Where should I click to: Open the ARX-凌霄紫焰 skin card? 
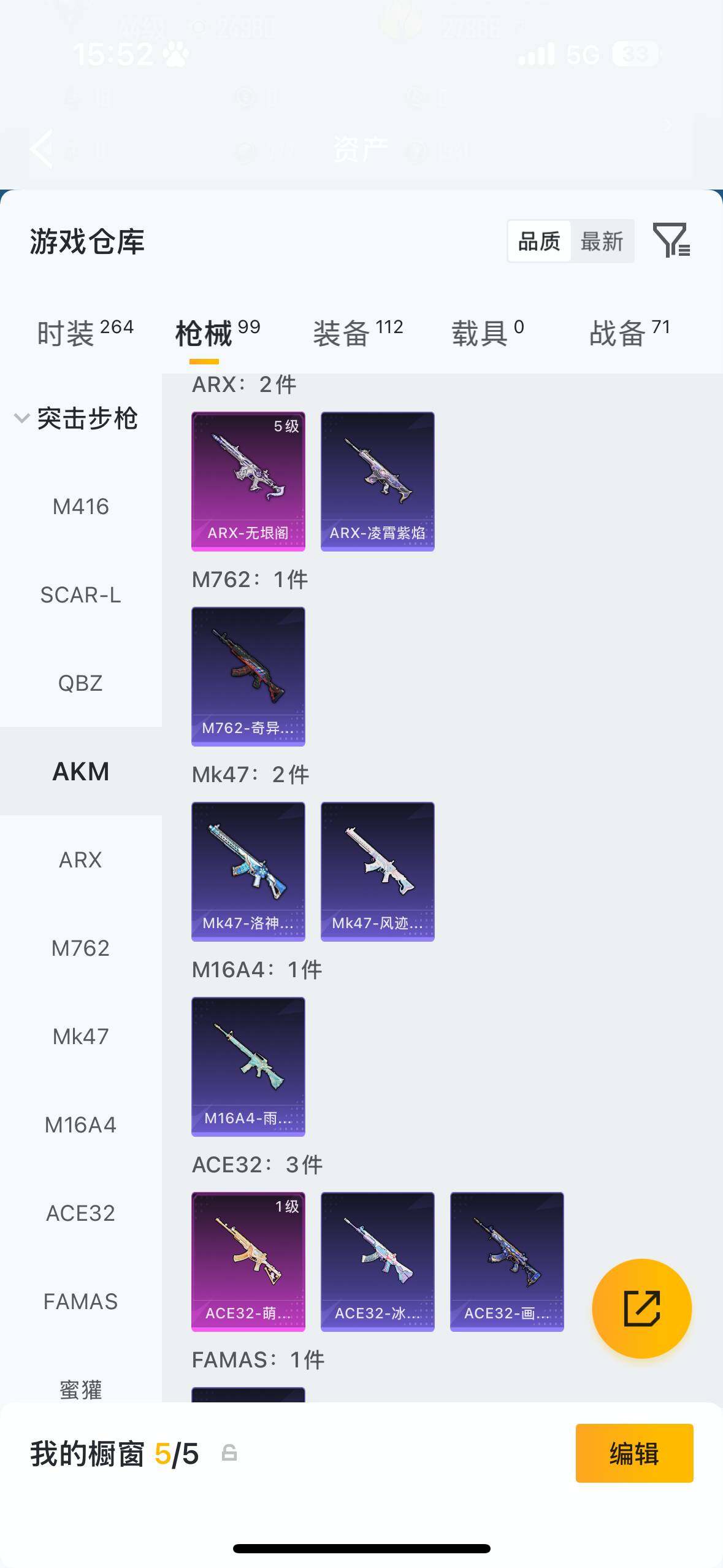coord(377,481)
